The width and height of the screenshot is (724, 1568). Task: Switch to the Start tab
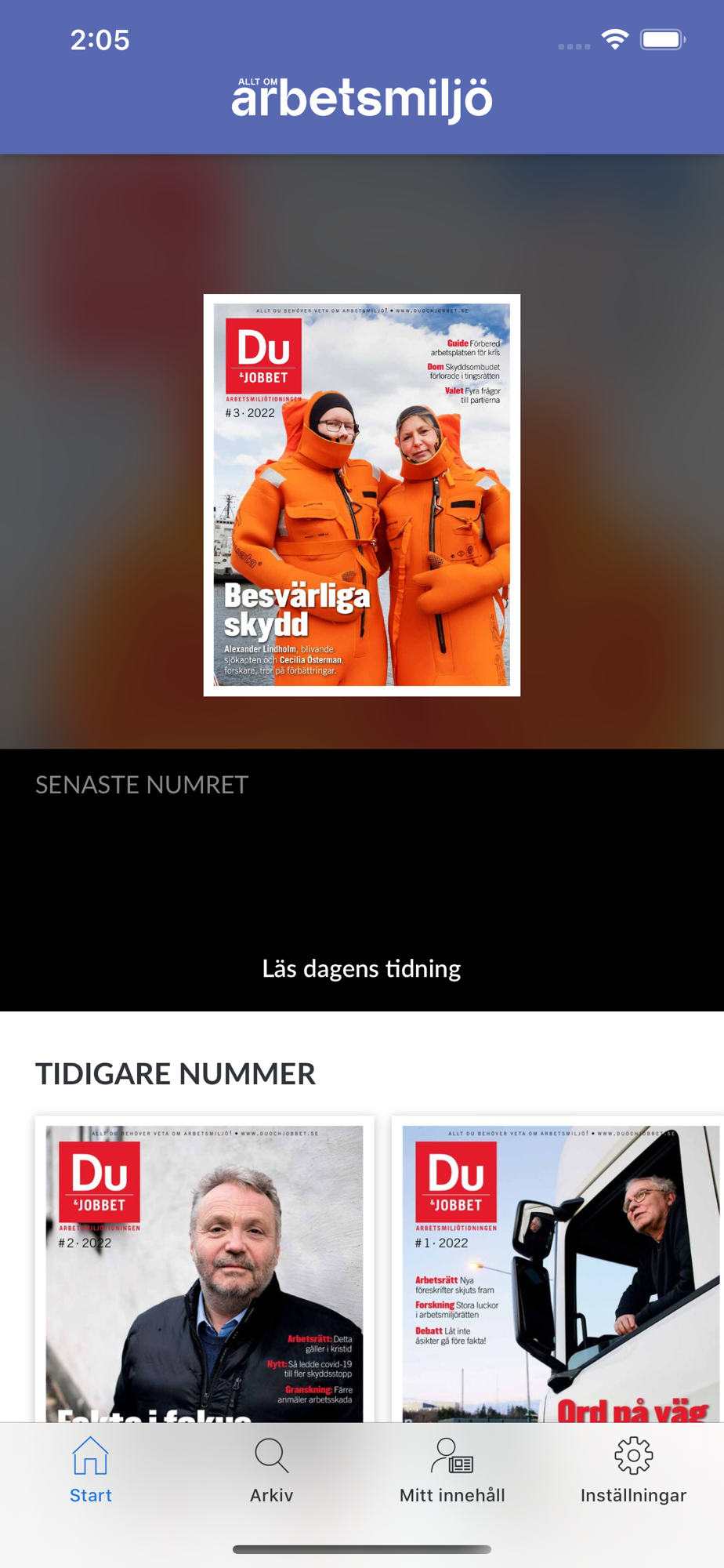pyautogui.click(x=90, y=1470)
